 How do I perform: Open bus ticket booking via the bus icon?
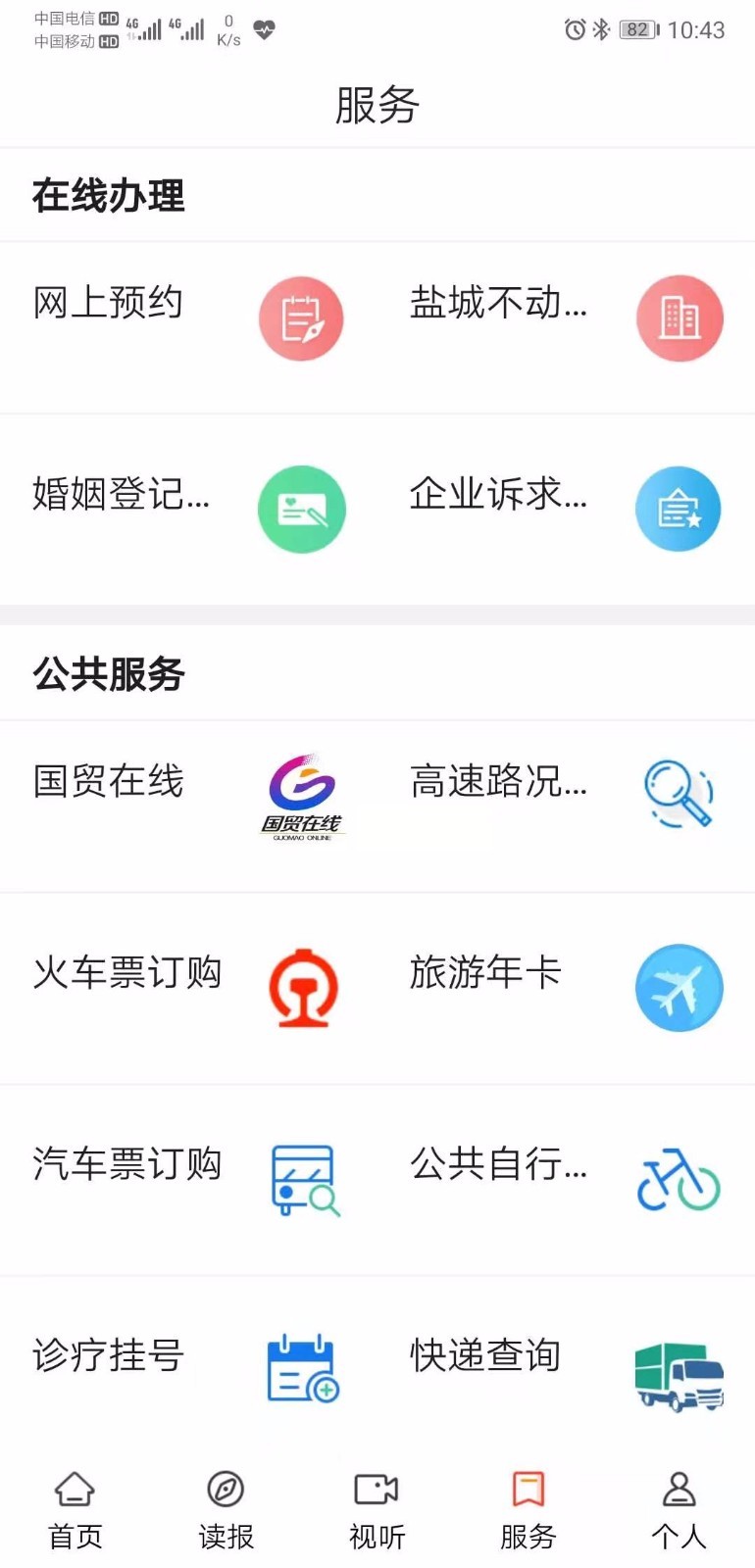point(302,1179)
